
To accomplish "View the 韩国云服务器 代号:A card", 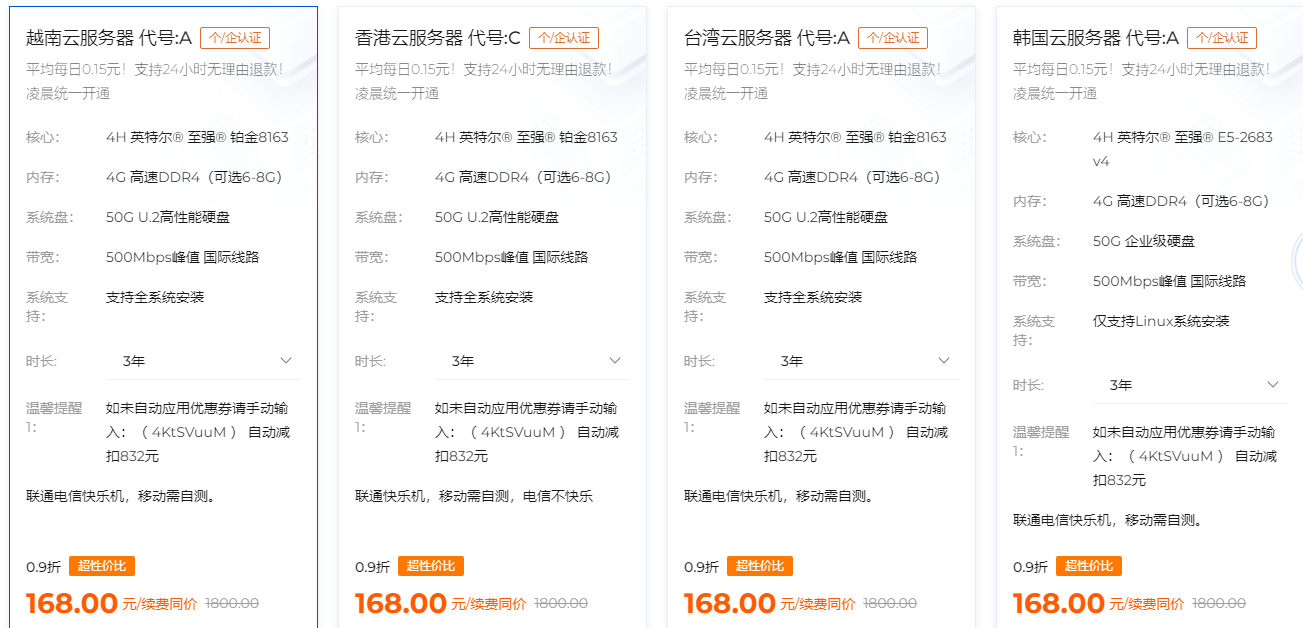I will point(1096,38).
